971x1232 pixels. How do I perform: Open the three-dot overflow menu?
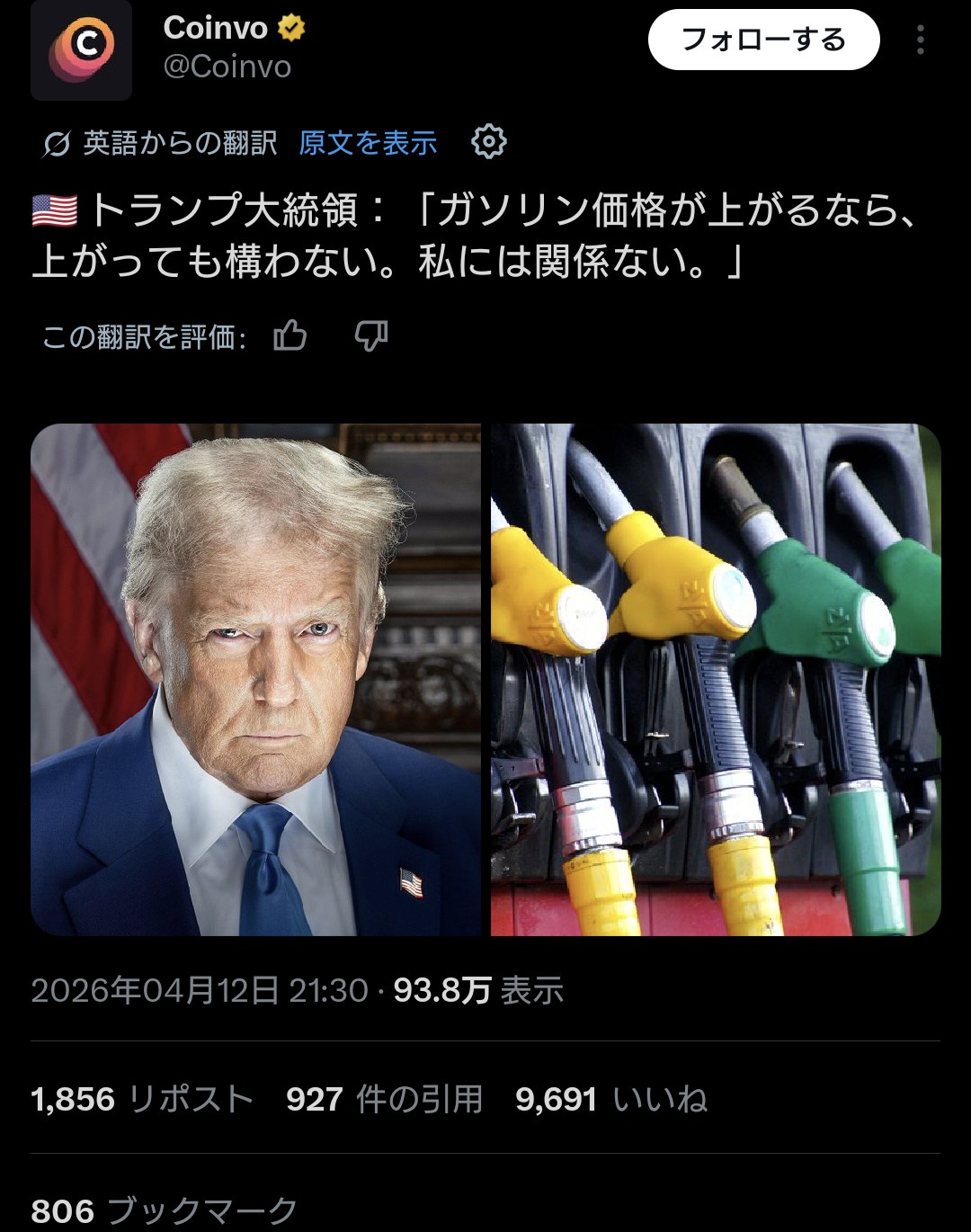coord(920,40)
